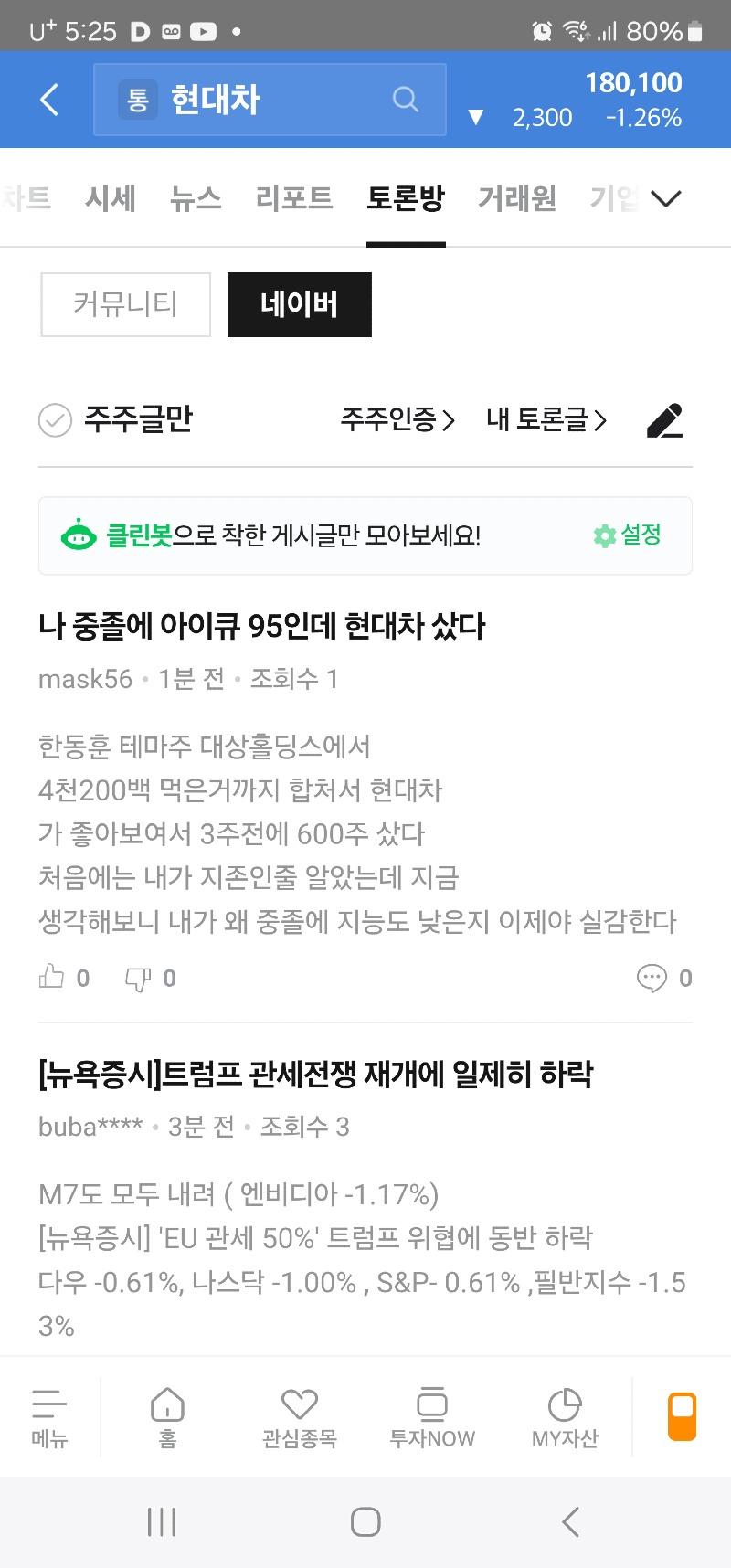Image resolution: width=731 pixels, height=1568 pixels.
Task: Switch to the 뉴스 tab
Action: (x=196, y=198)
